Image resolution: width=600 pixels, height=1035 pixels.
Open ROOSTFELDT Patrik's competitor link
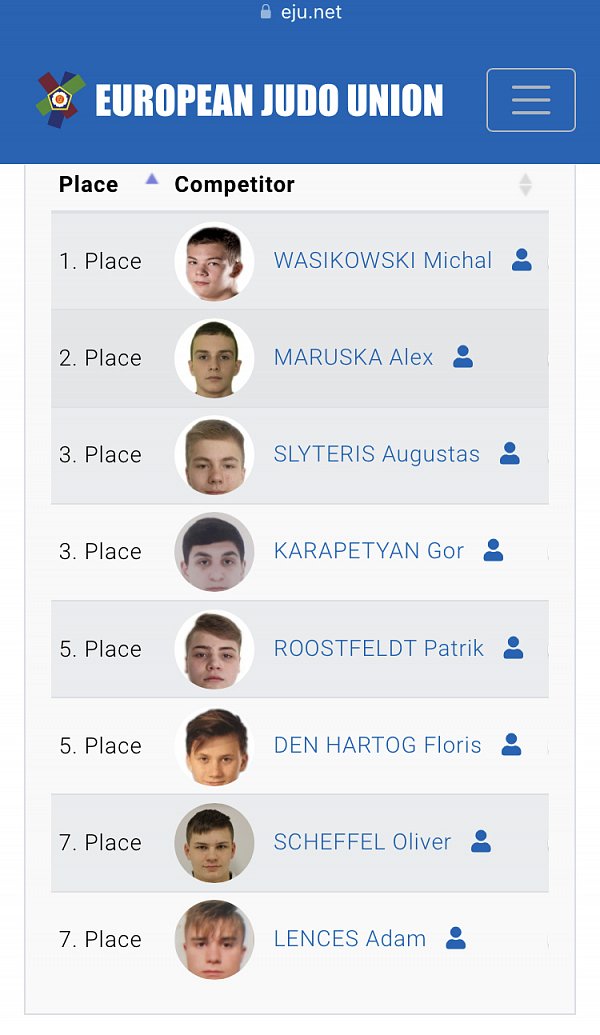[x=378, y=648]
